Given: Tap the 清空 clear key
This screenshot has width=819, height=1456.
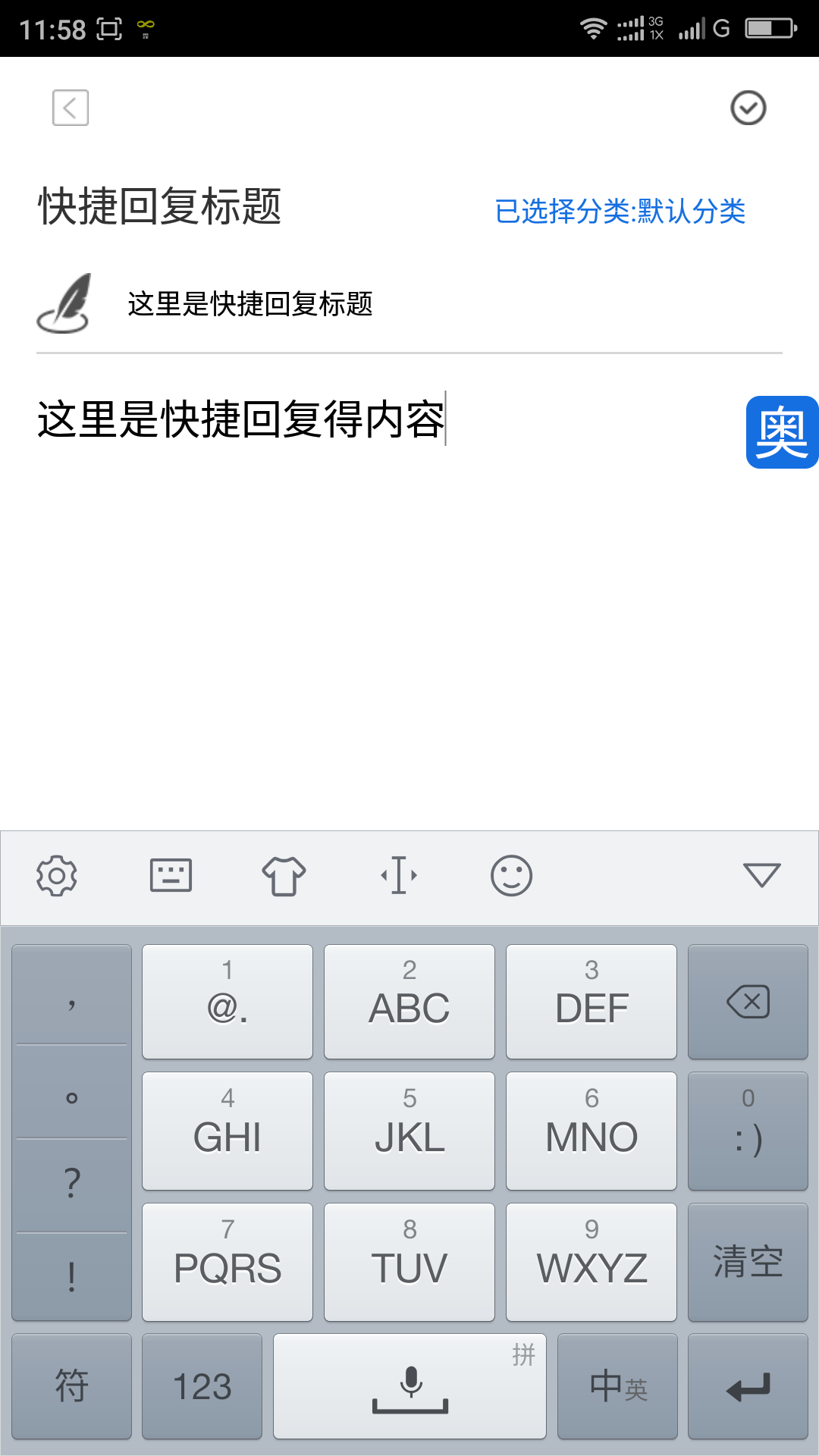Looking at the screenshot, I should click(748, 1262).
